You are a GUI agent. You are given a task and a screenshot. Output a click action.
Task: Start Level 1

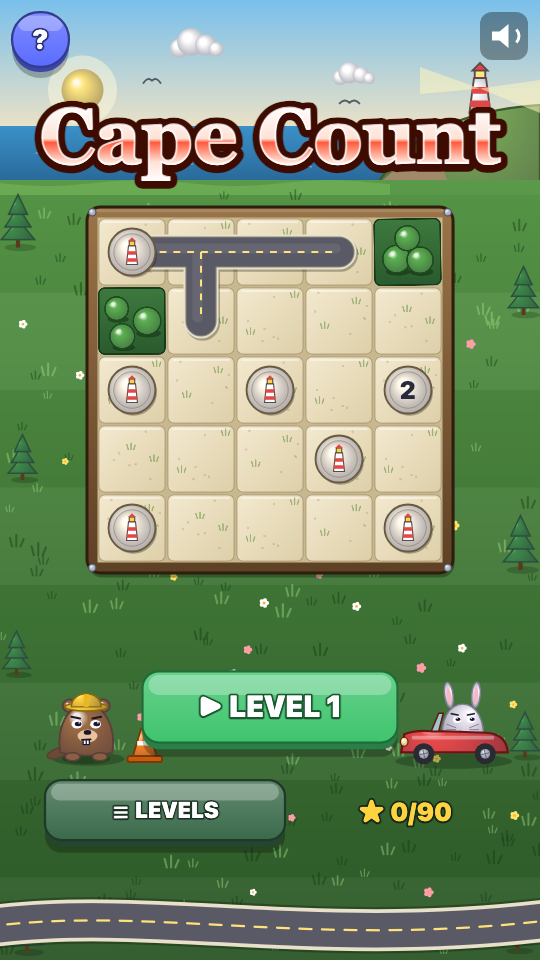[x=270, y=708]
